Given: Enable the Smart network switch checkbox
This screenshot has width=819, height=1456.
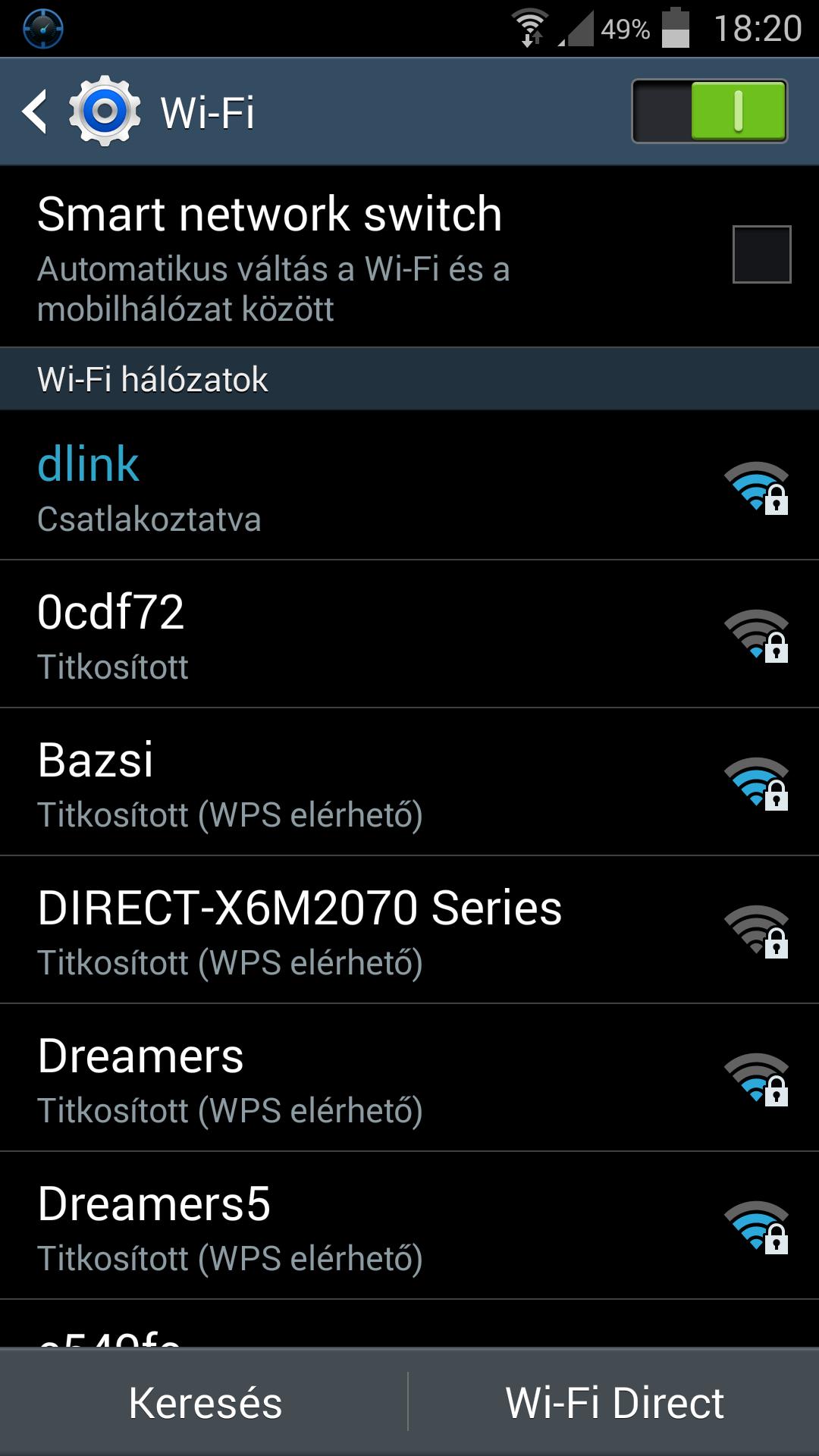Looking at the screenshot, I should point(761,254).
